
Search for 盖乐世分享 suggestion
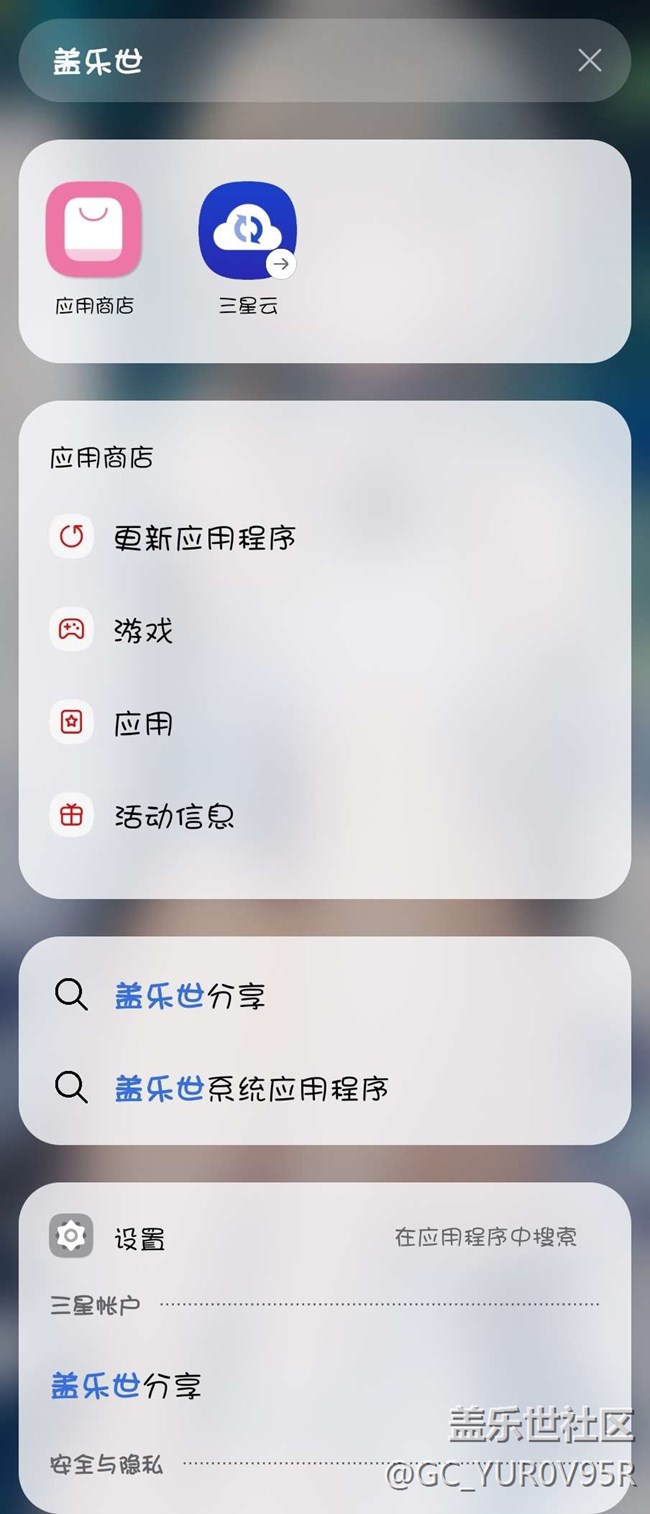point(324,996)
